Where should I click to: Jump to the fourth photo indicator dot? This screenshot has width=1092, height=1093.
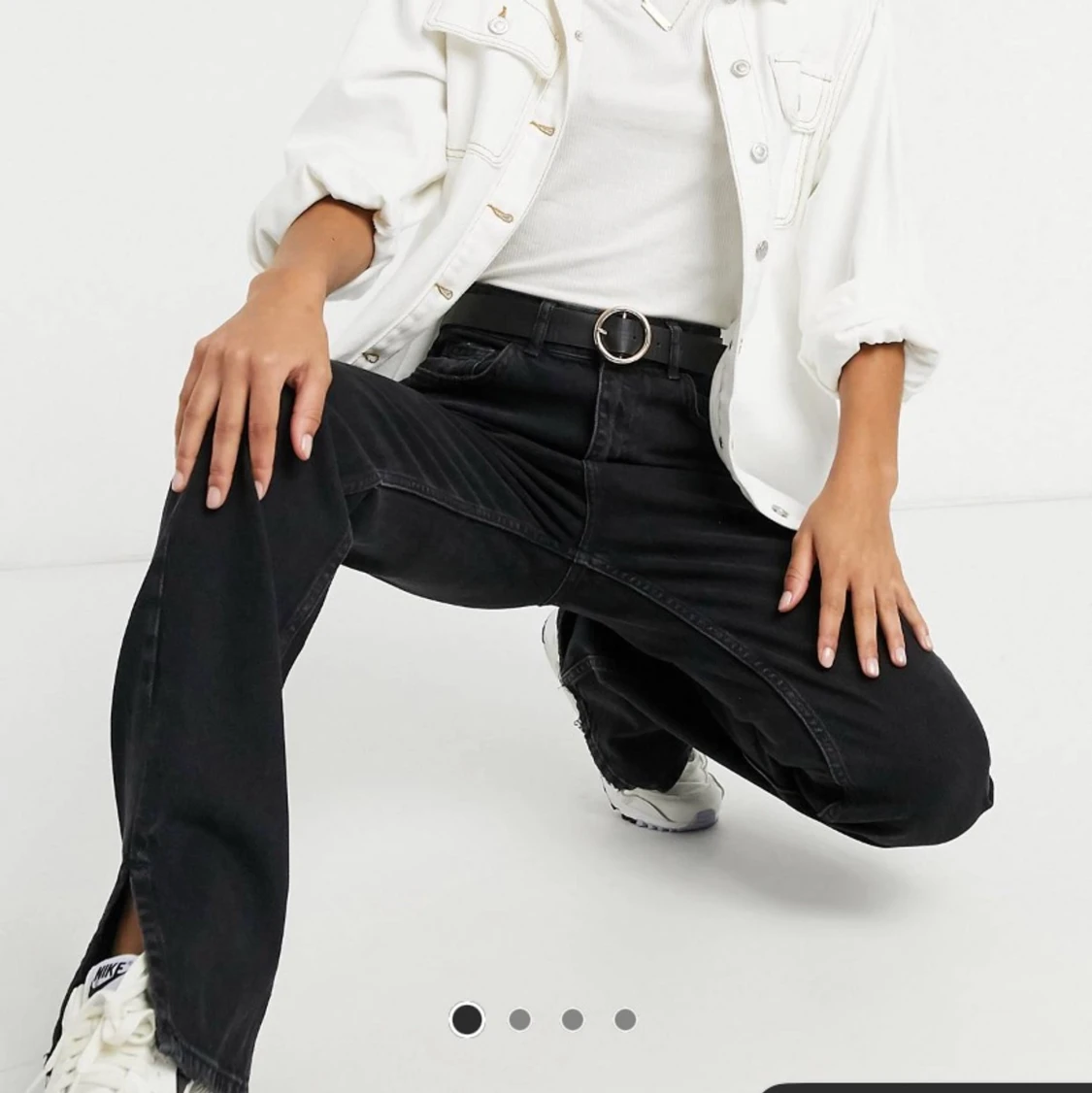[x=625, y=1019]
